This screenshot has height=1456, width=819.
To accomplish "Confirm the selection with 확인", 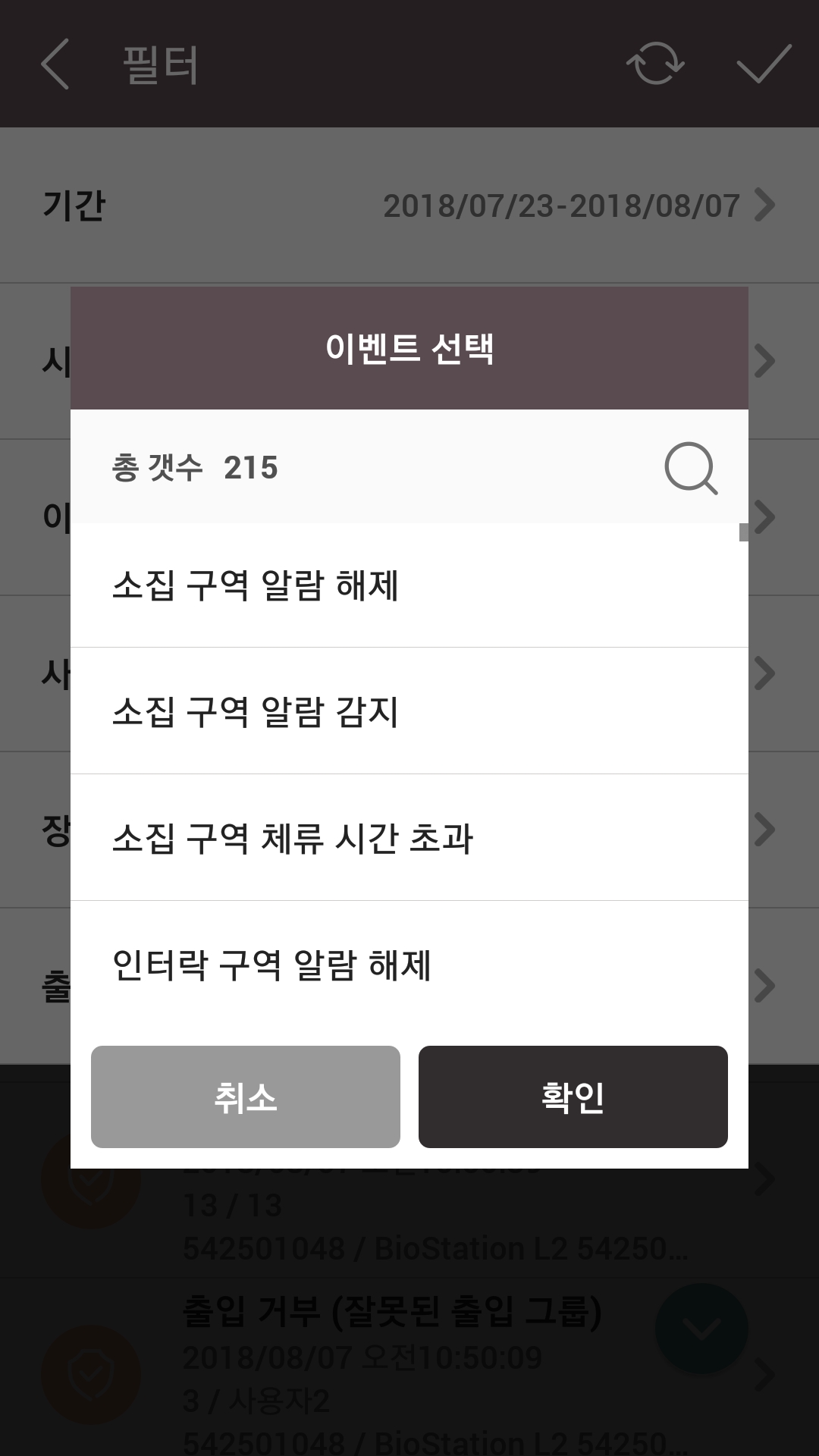I will pyautogui.click(x=573, y=1097).
